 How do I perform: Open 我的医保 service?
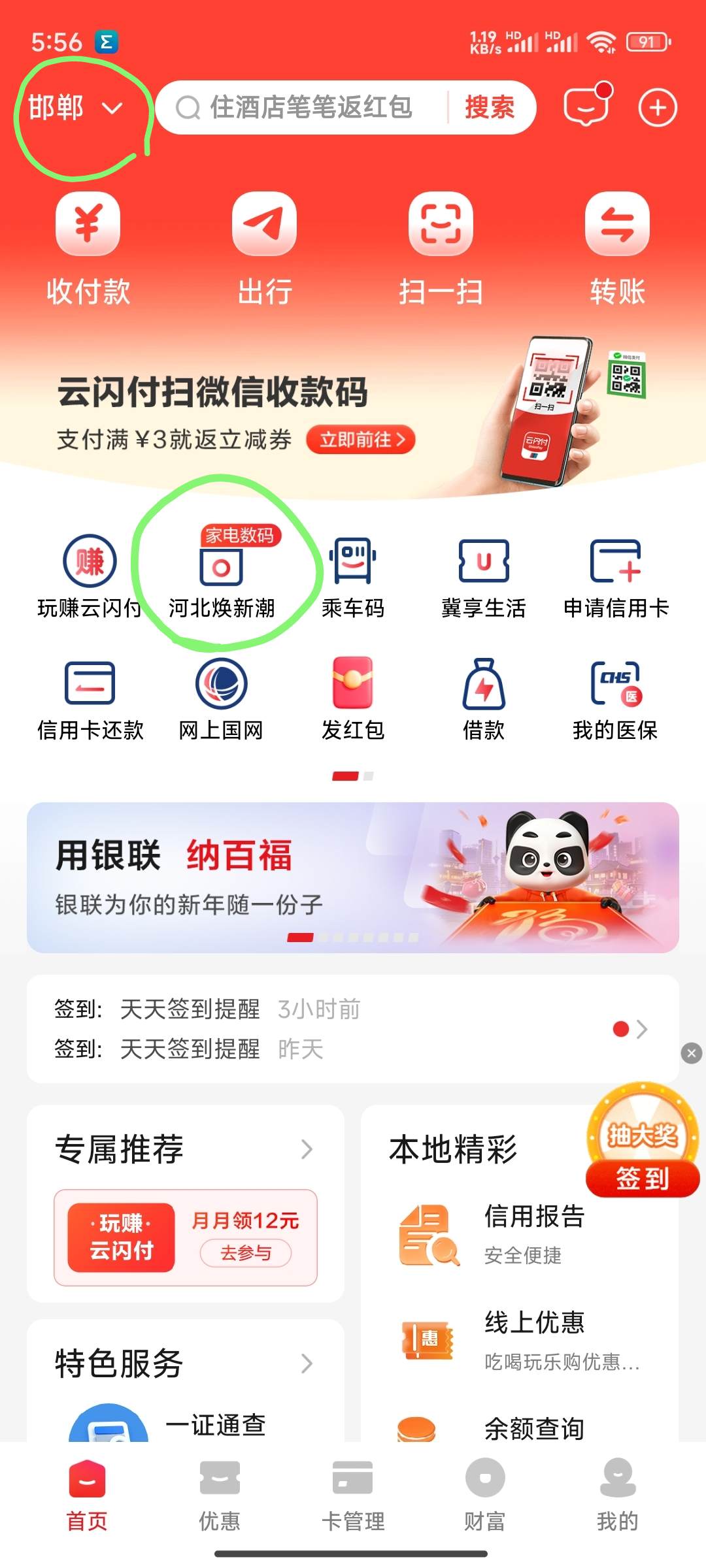(615, 700)
